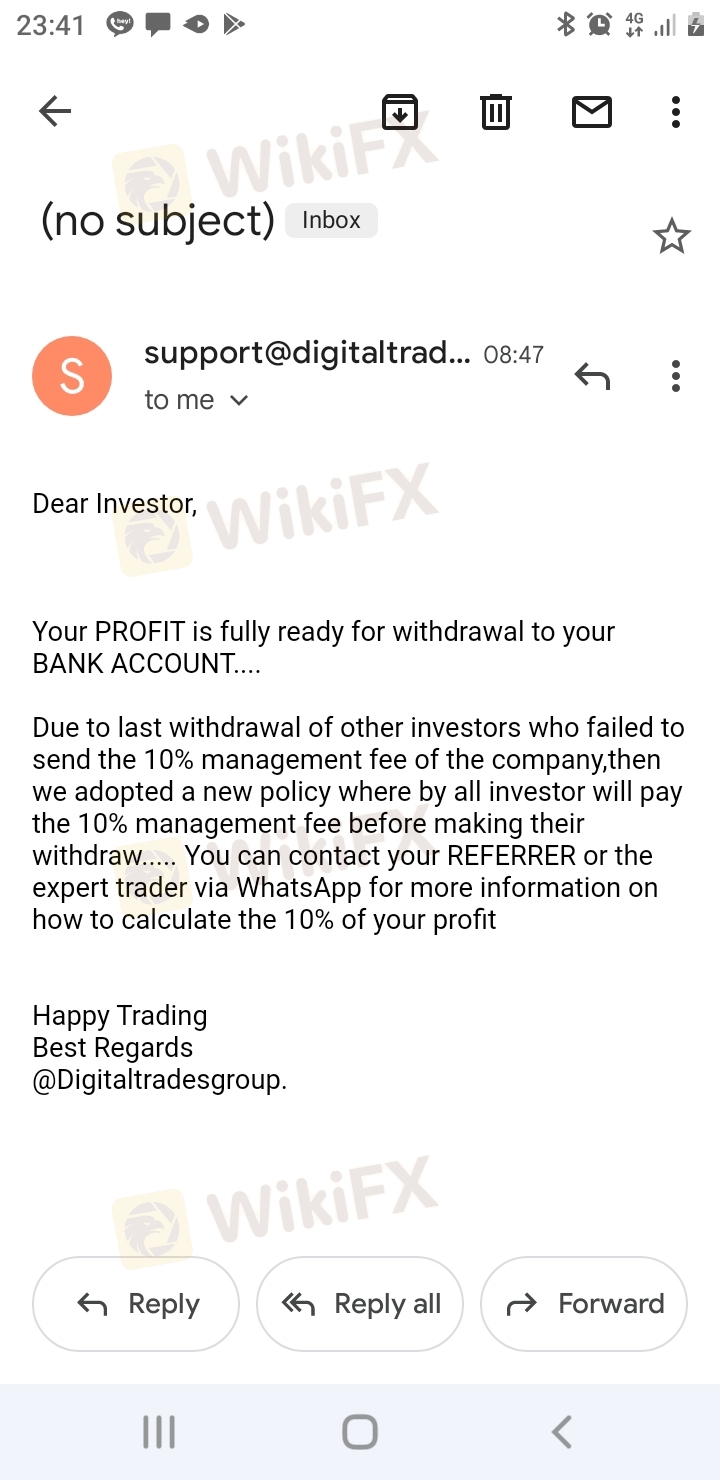
Task: Open the top overflow menu
Action: pos(676,111)
